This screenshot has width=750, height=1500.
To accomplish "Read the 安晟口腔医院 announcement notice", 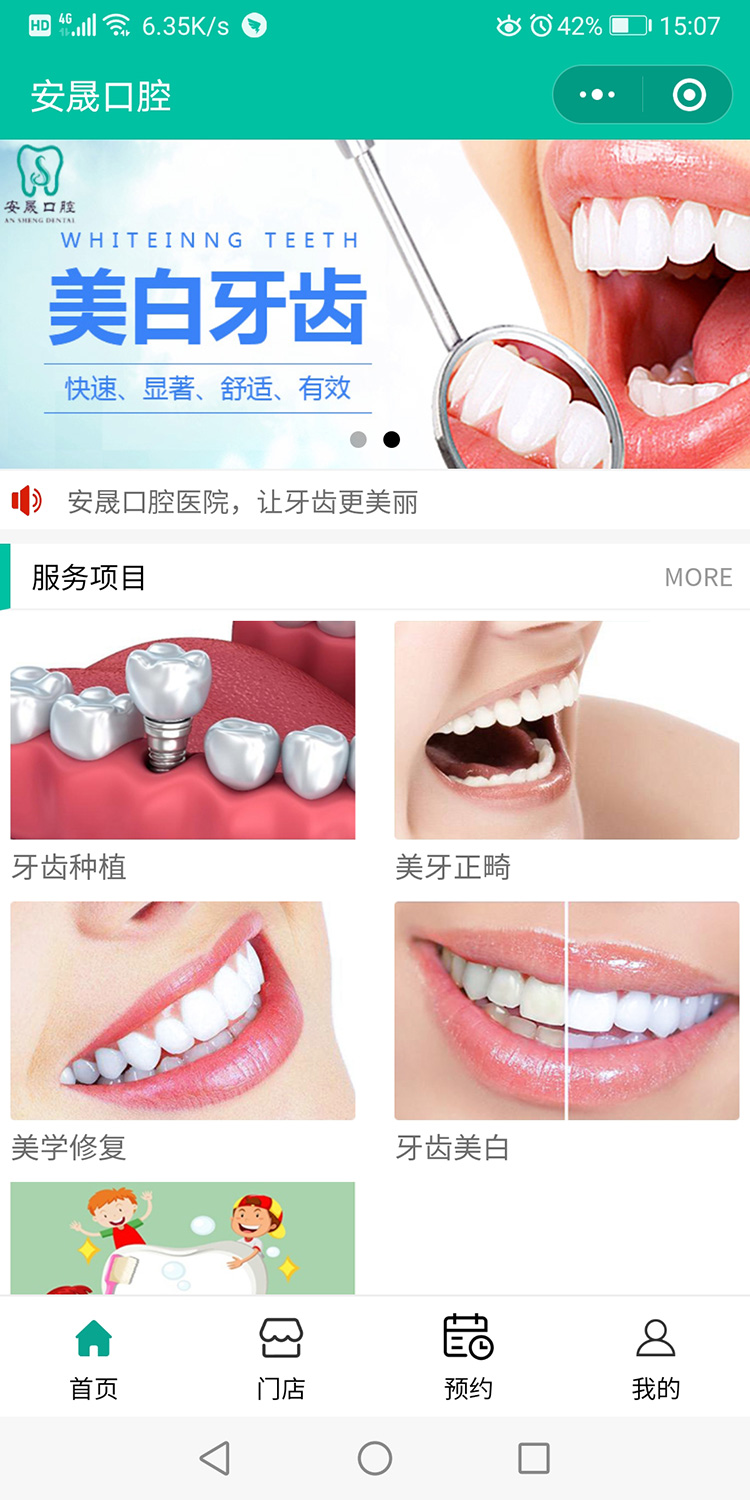I will 243,502.
